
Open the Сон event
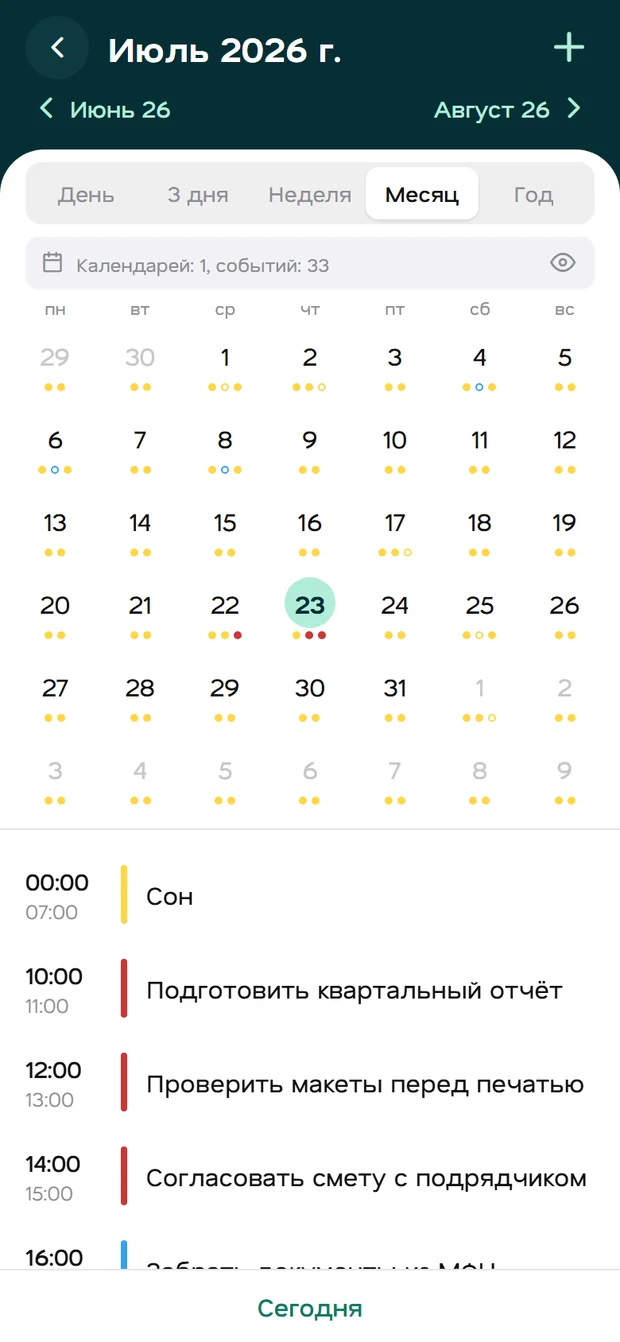(x=310, y=896)
